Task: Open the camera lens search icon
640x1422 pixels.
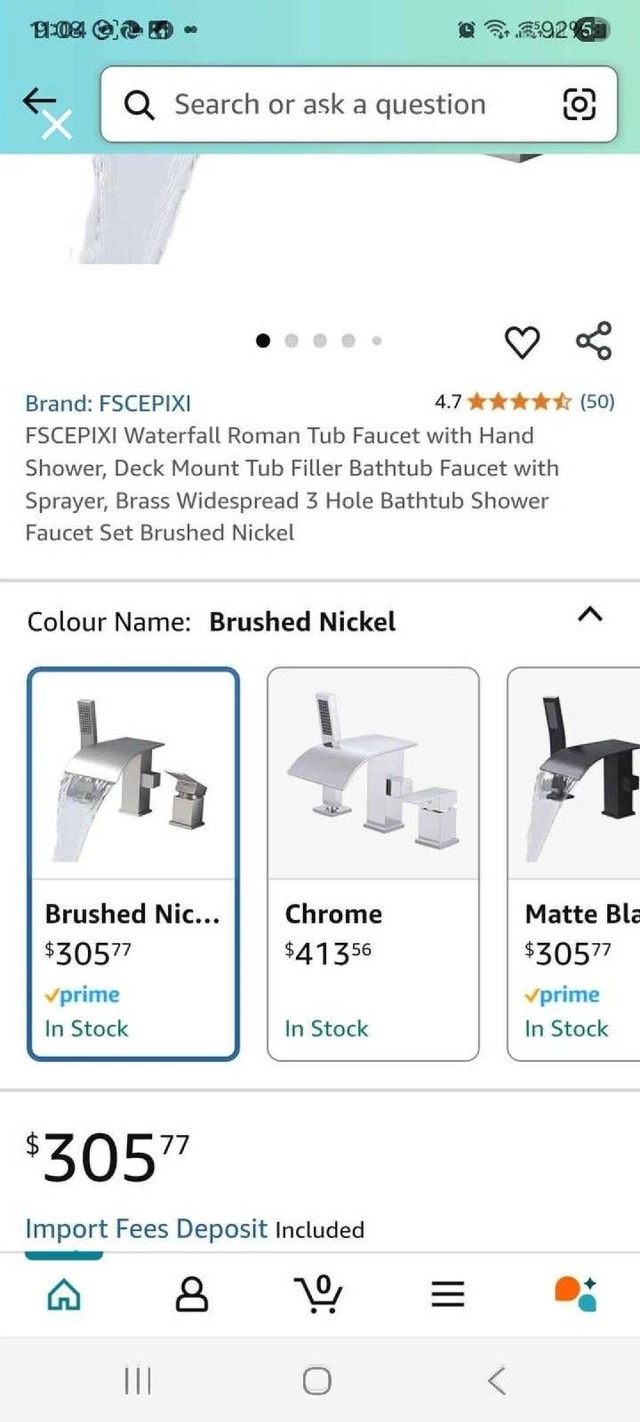Action: point(580,104)
